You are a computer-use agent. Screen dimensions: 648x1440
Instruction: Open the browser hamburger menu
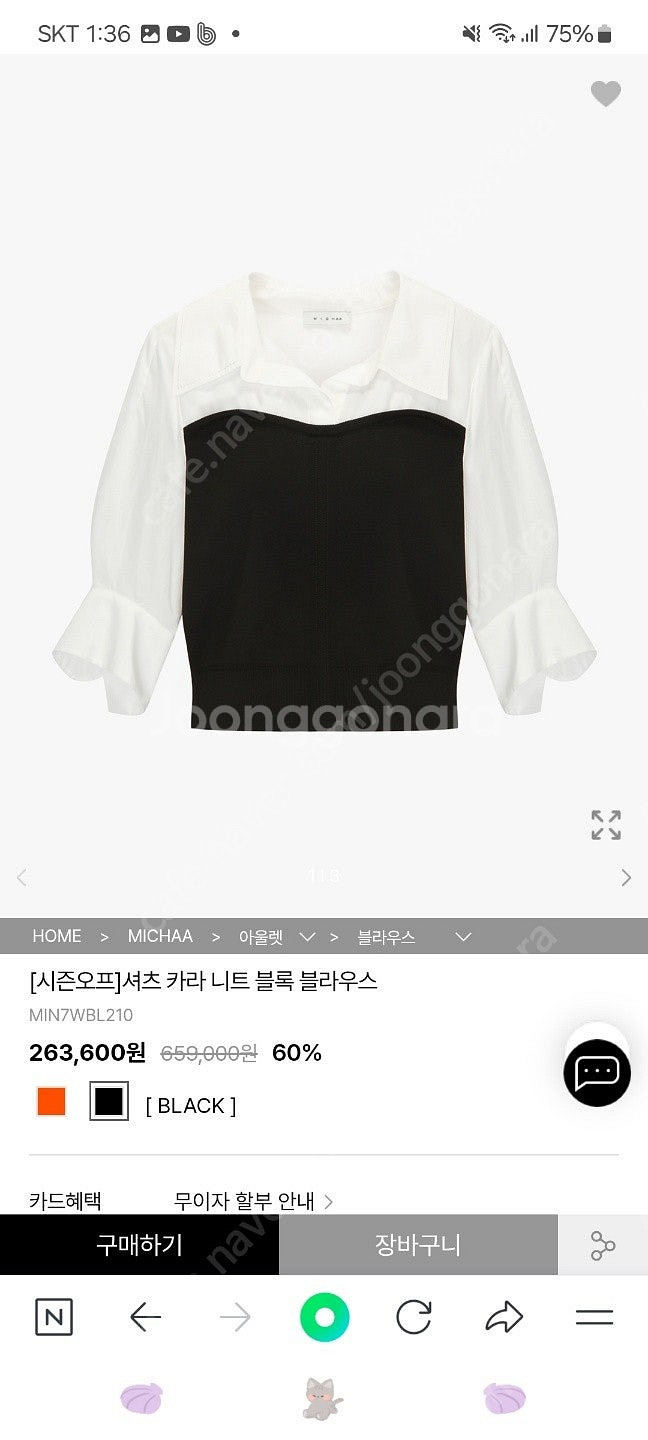(594, 1317)
